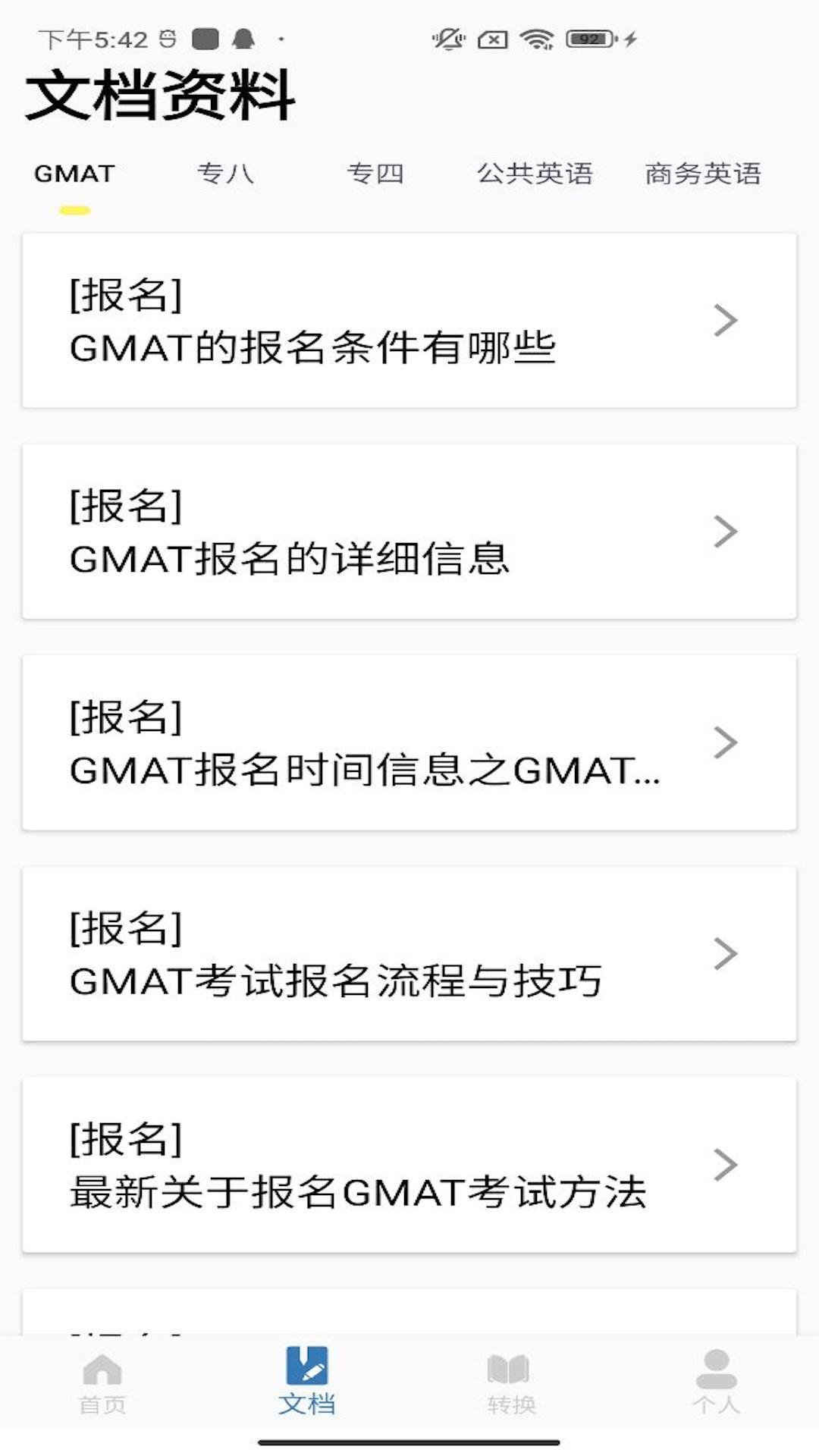Expand the GMAT的报名条件有哪些 article chevron
This screenshot has width=819, height=1456.
click(723, 318)
